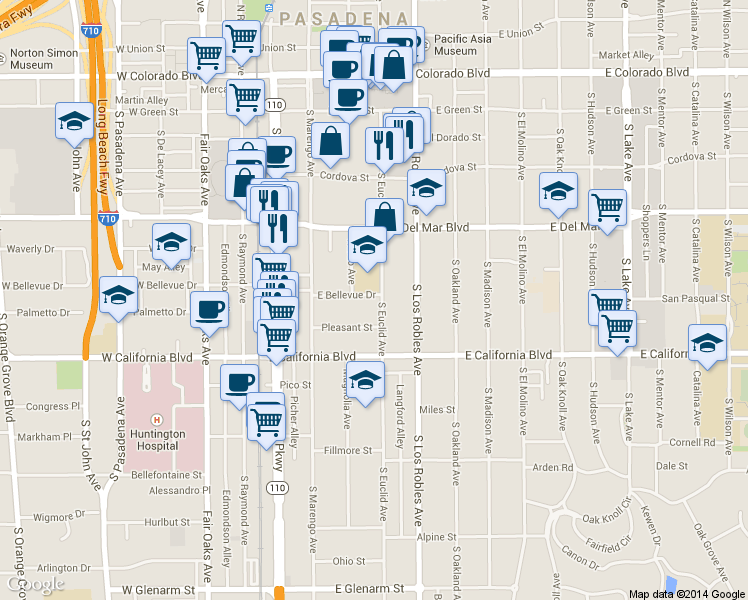Tap the school marker beside W Bellevue Dr near the freeway

[119, 297]
